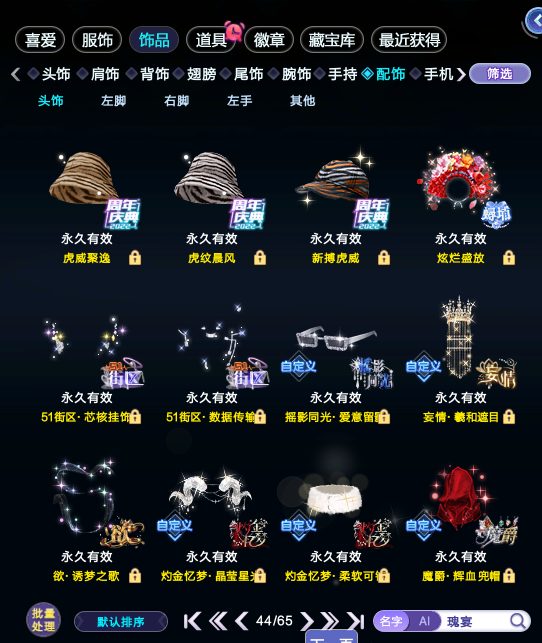
Task: Choose the 其他 sub-category
Action: [303, 100]
